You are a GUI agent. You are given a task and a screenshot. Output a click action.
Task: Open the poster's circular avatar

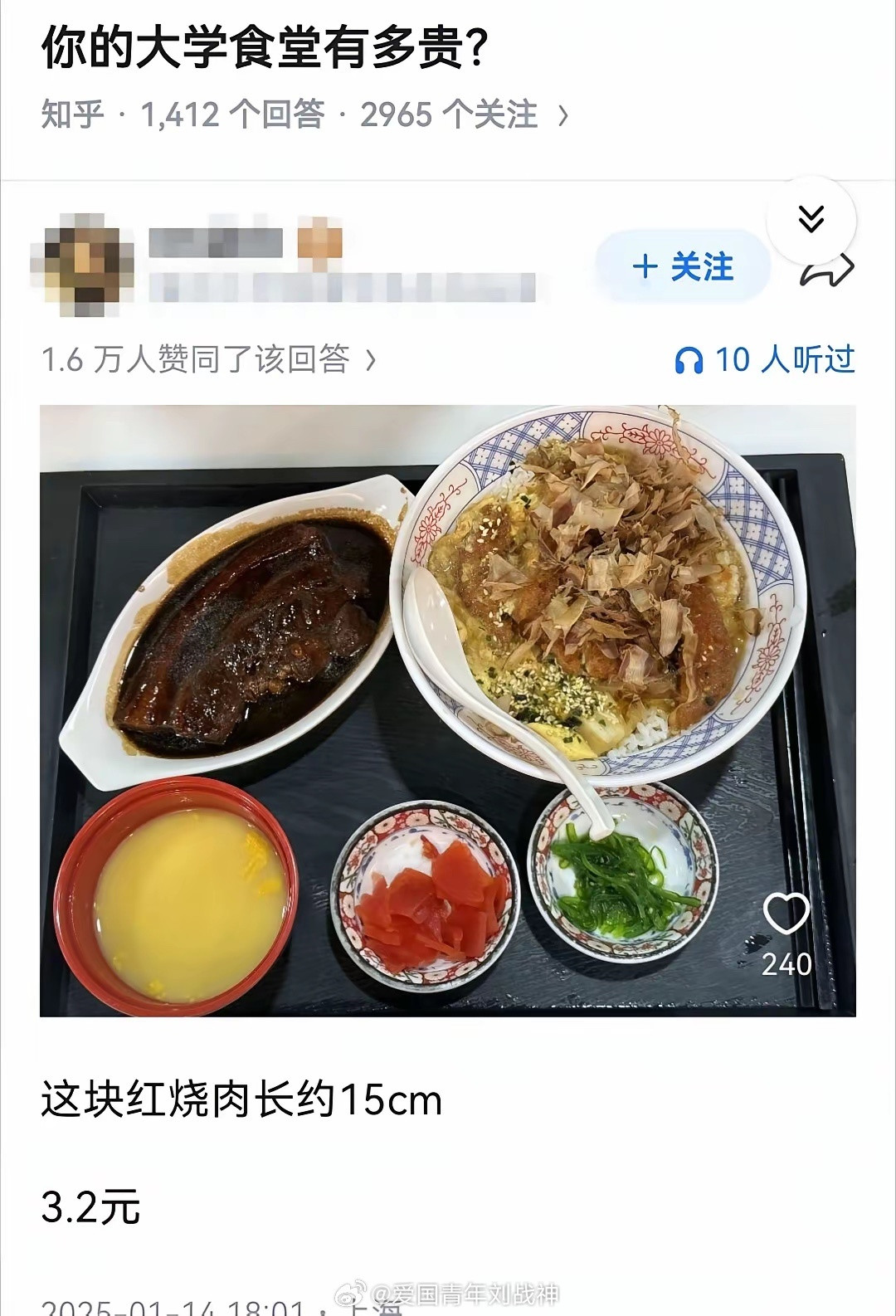click(83, 263)
